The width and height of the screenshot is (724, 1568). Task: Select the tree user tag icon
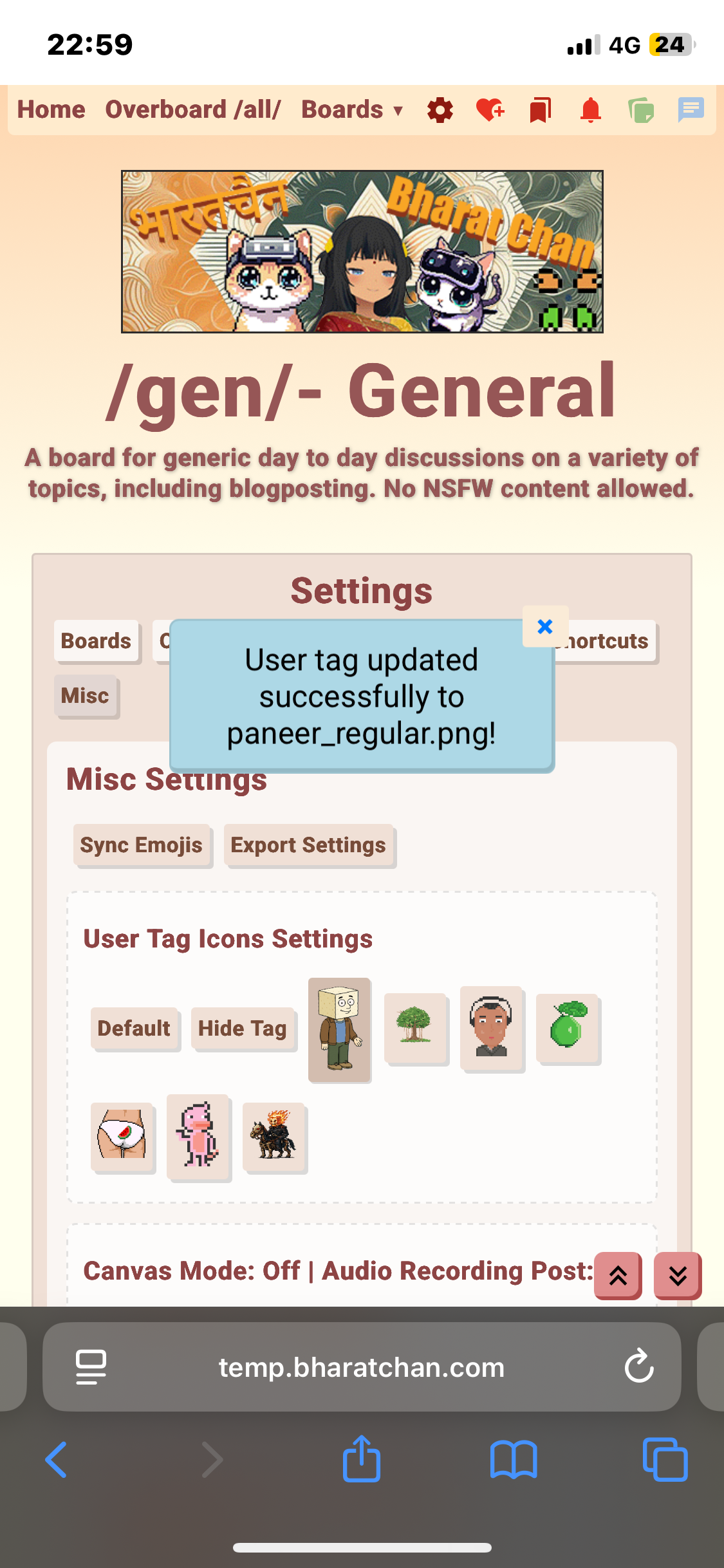(x=415, y=1027)
